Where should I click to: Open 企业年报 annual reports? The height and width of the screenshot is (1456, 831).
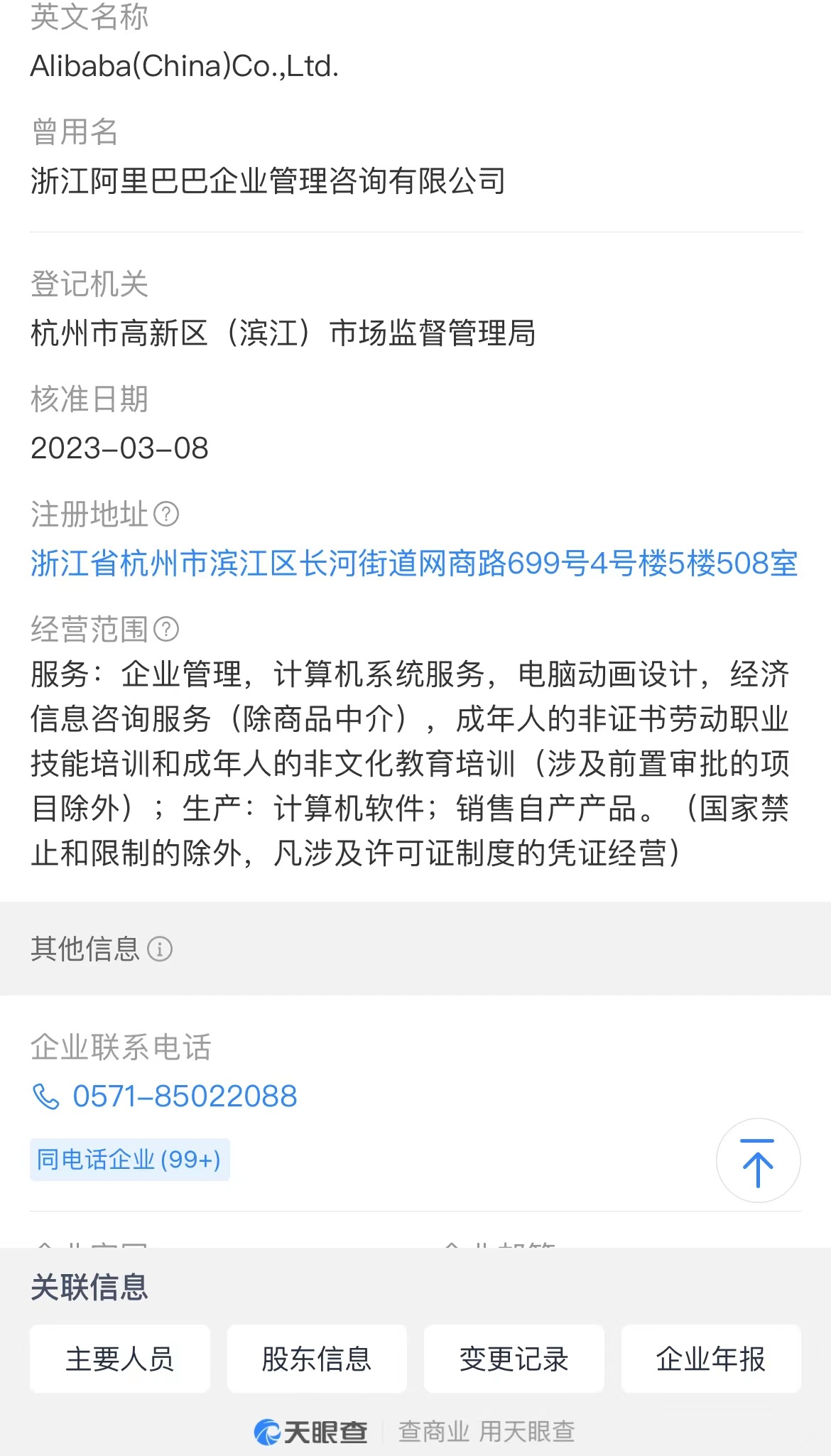coord(711,1359)
